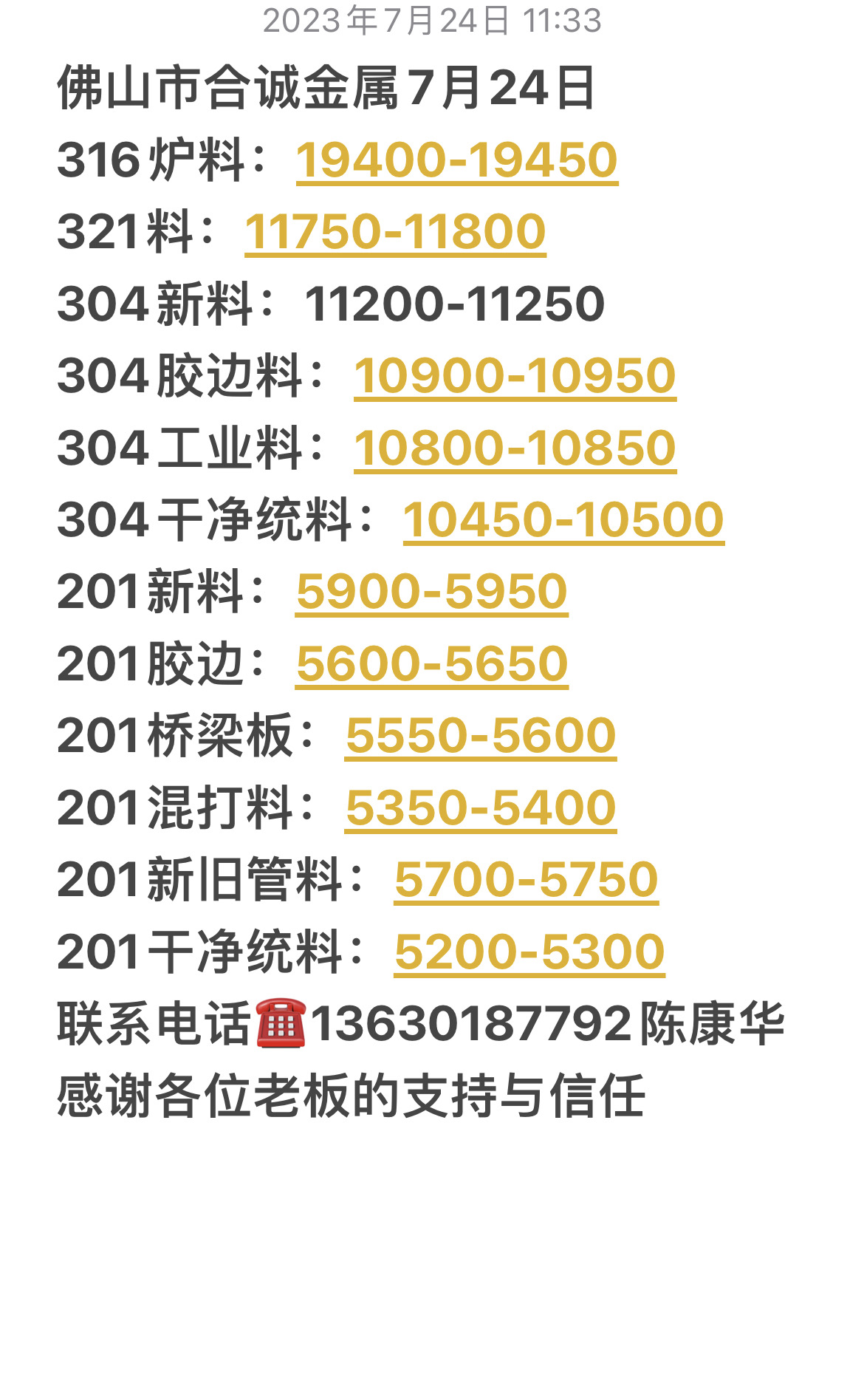Image resolution: width=864 pixels, height=1400 pixels.
Task: Open the 5350-5400 link for 201混打料
Action: (x=481, y=808)
